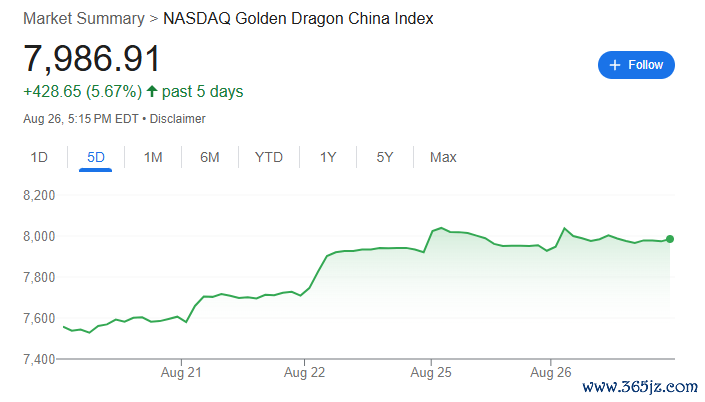Switch to the 1D range
This screenshot has width=705, height=402.
(39, 157)
